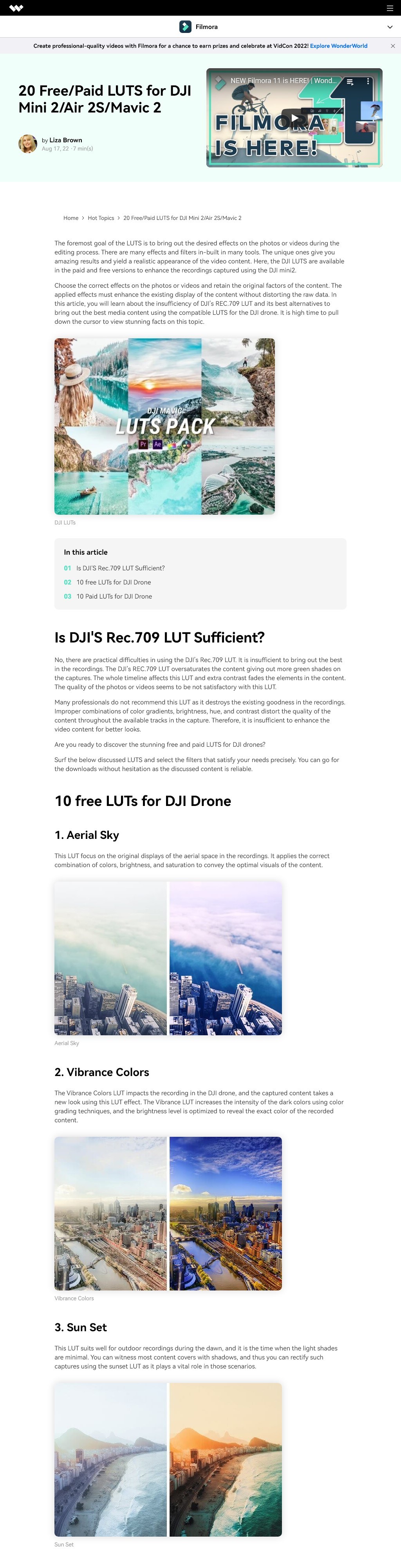The width and height of the screenshot is (401, 1568).
Task: Open the Explore WonderWorld link
Action: coord(338,45)
